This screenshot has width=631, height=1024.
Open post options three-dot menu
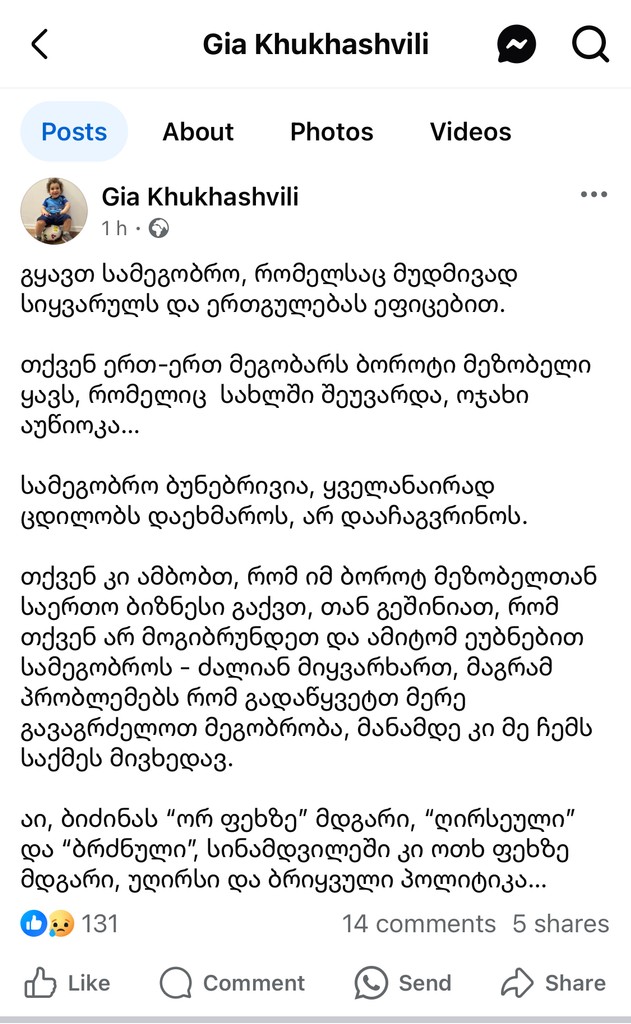click(x=593, y=195)
